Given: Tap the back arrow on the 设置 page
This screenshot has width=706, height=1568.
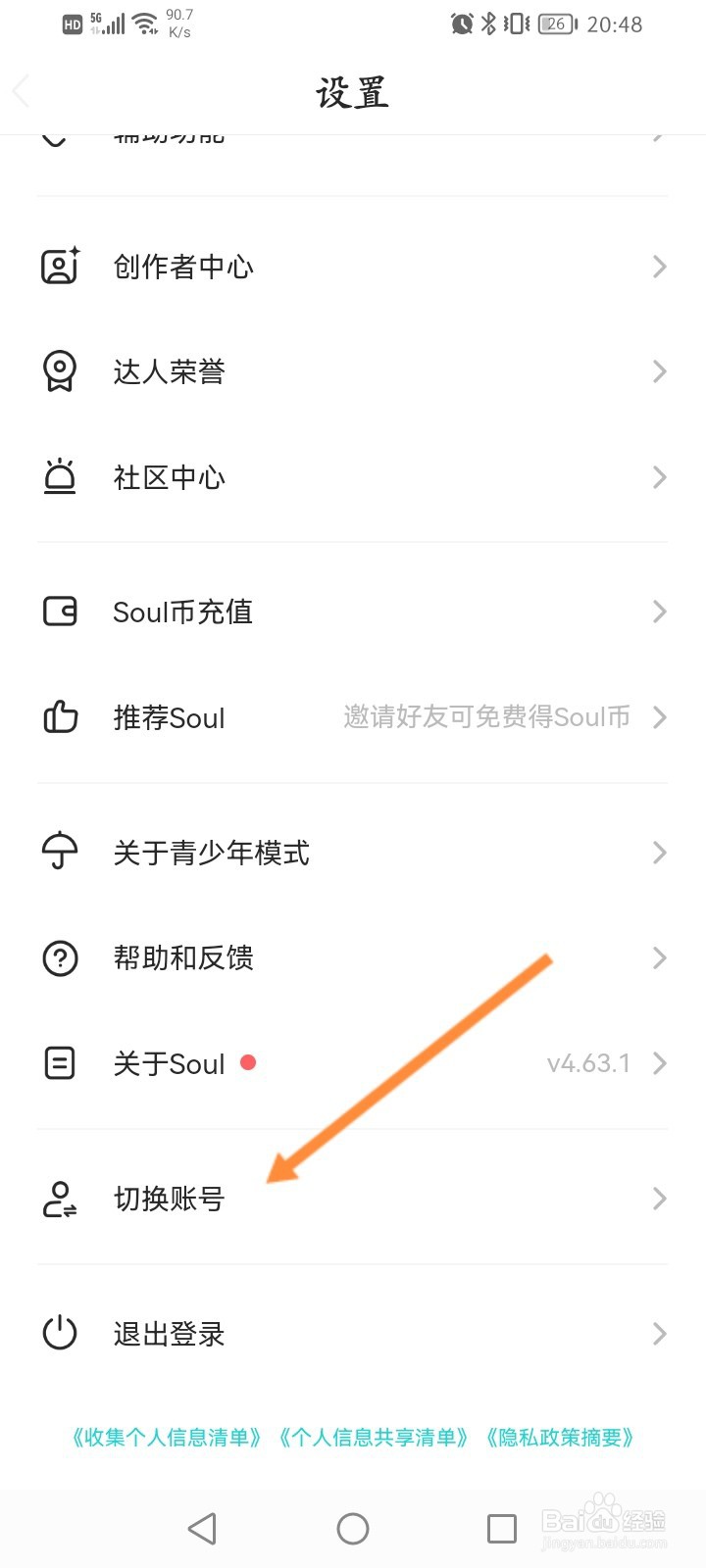Looking at the screenshot, I should 21,91.
